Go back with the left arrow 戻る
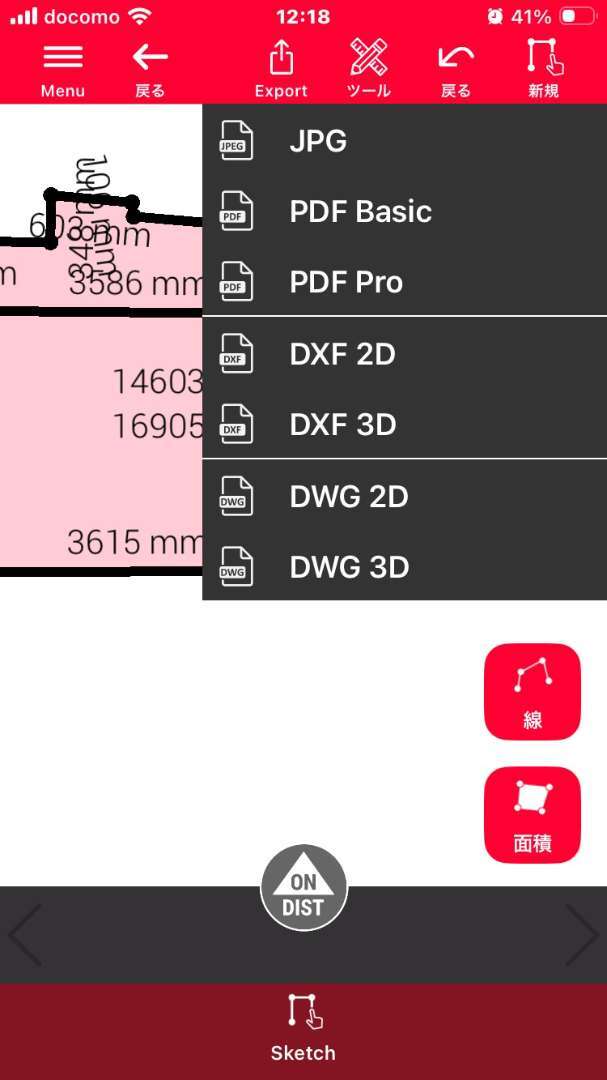 coord(150,69)
